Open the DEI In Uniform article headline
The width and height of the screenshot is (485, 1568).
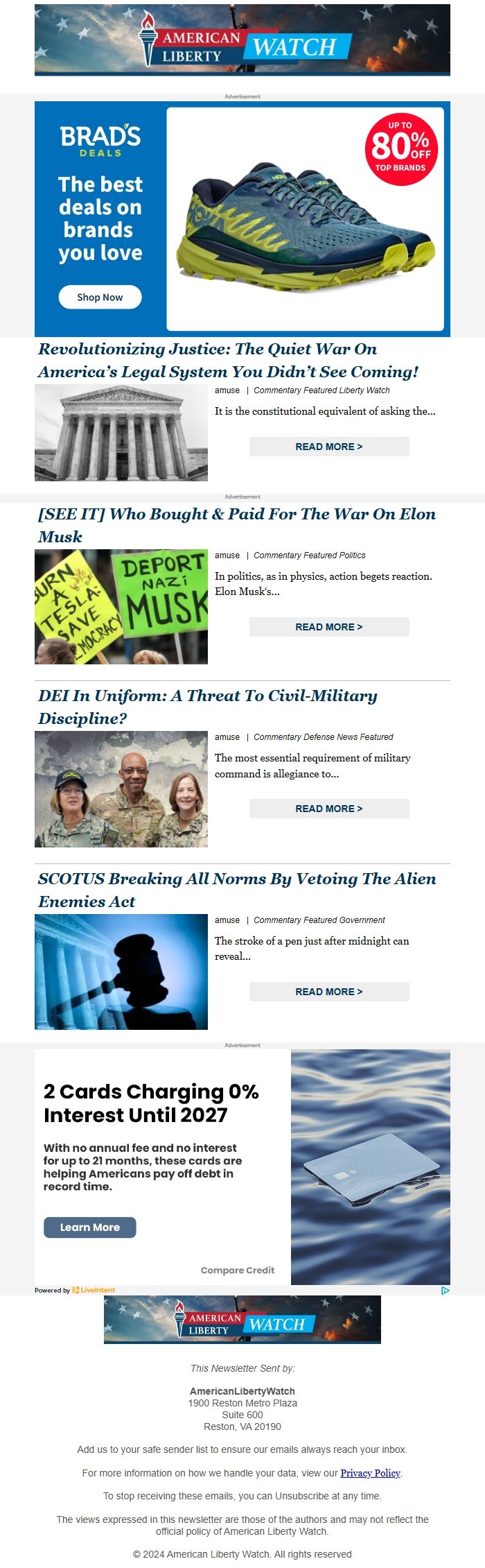[x=207, y=707]
